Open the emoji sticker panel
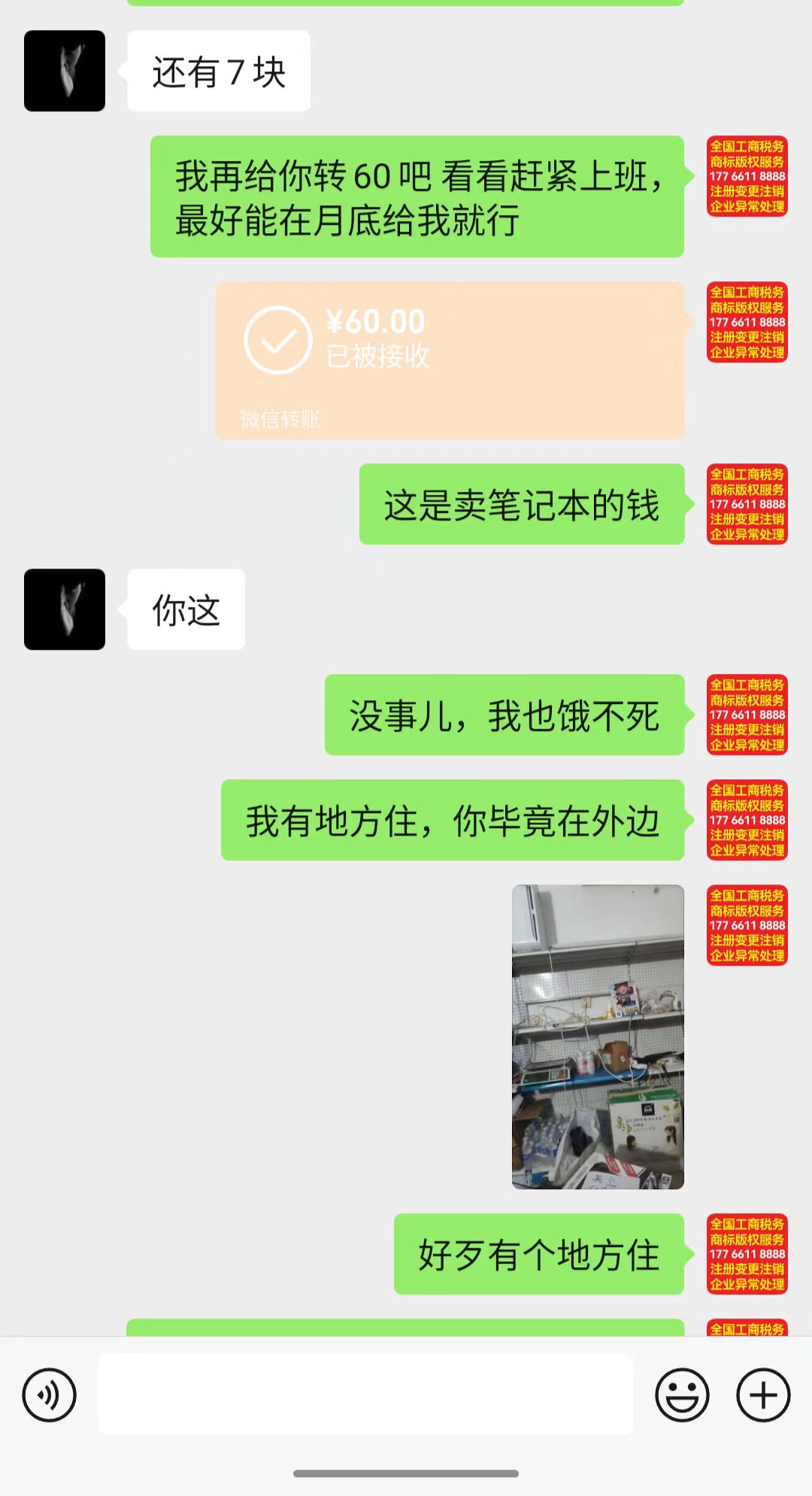Image resolution: width=812 pixels, height=1496 pixels. click(x=682, y=1395)
